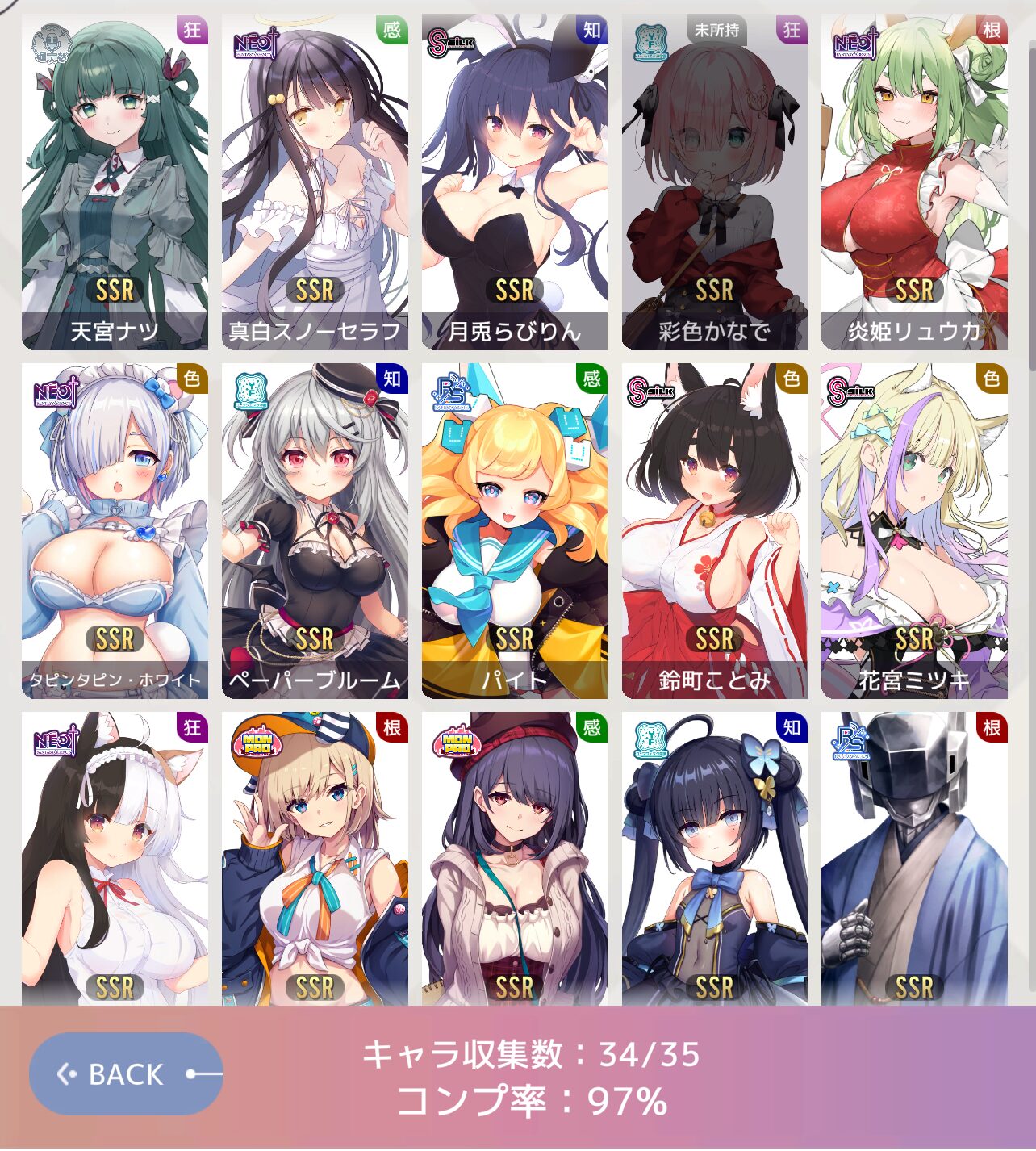Screen dimensions: 1036x1151
Task: Open the blonde girl with orange cap card
Action: coord(315,860)
